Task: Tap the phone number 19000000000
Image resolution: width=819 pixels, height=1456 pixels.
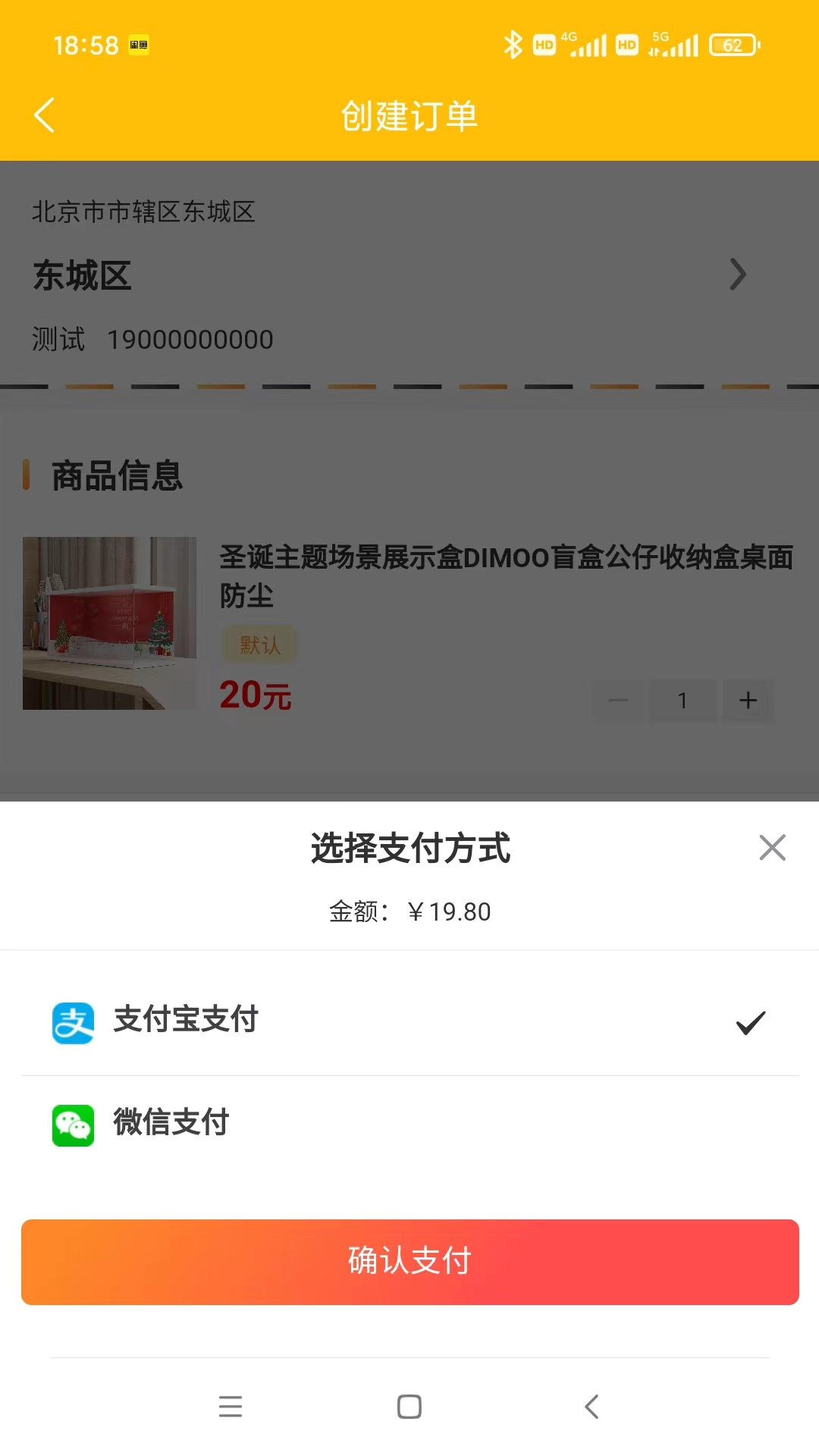Action: 190,339
